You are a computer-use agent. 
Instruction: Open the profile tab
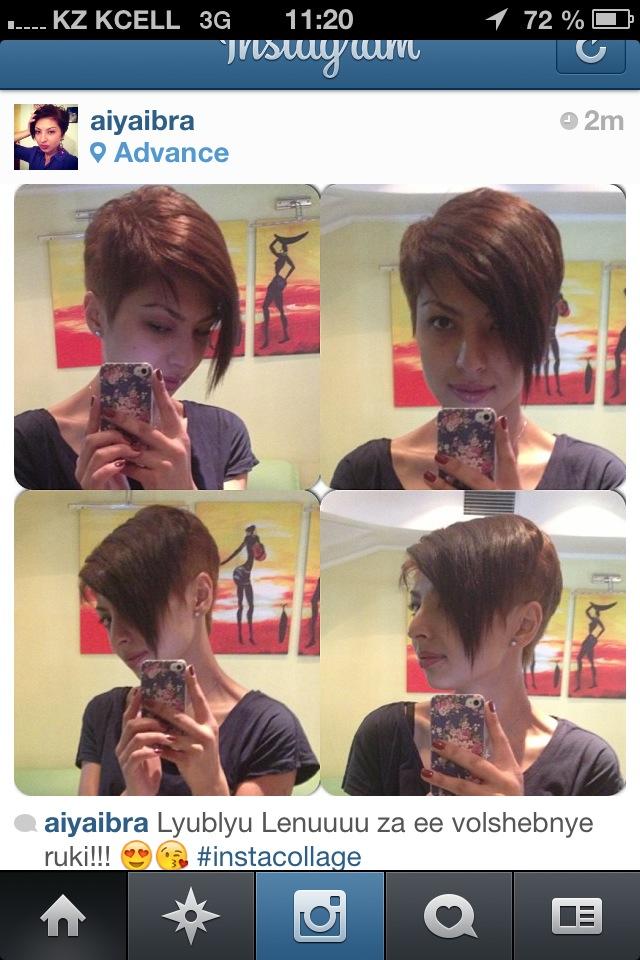click(x=576, y=916)
